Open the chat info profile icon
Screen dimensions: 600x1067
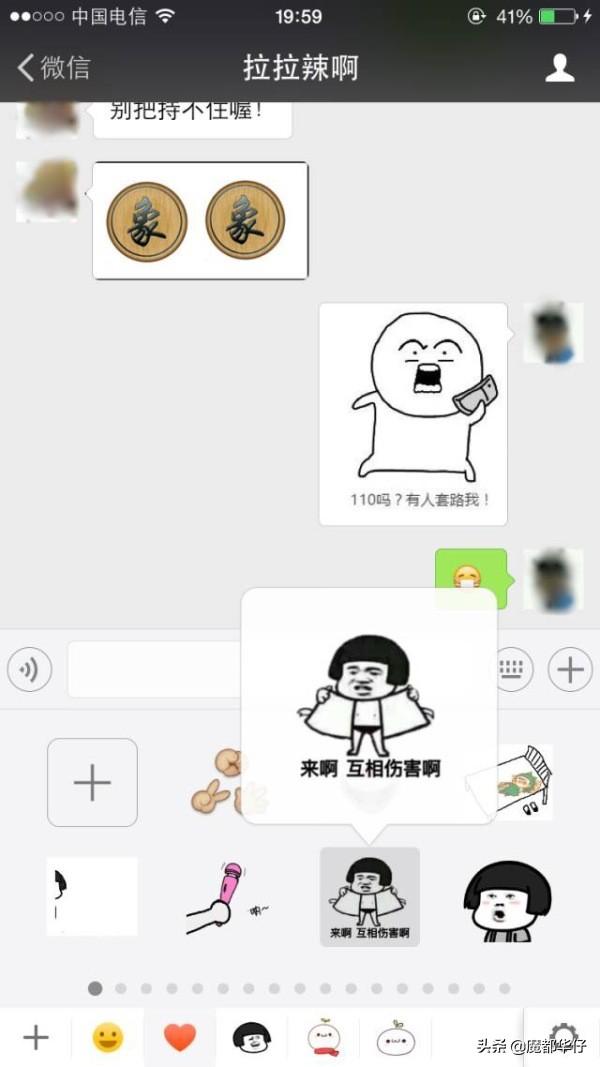pyautogui.click(x=560, y=68)
